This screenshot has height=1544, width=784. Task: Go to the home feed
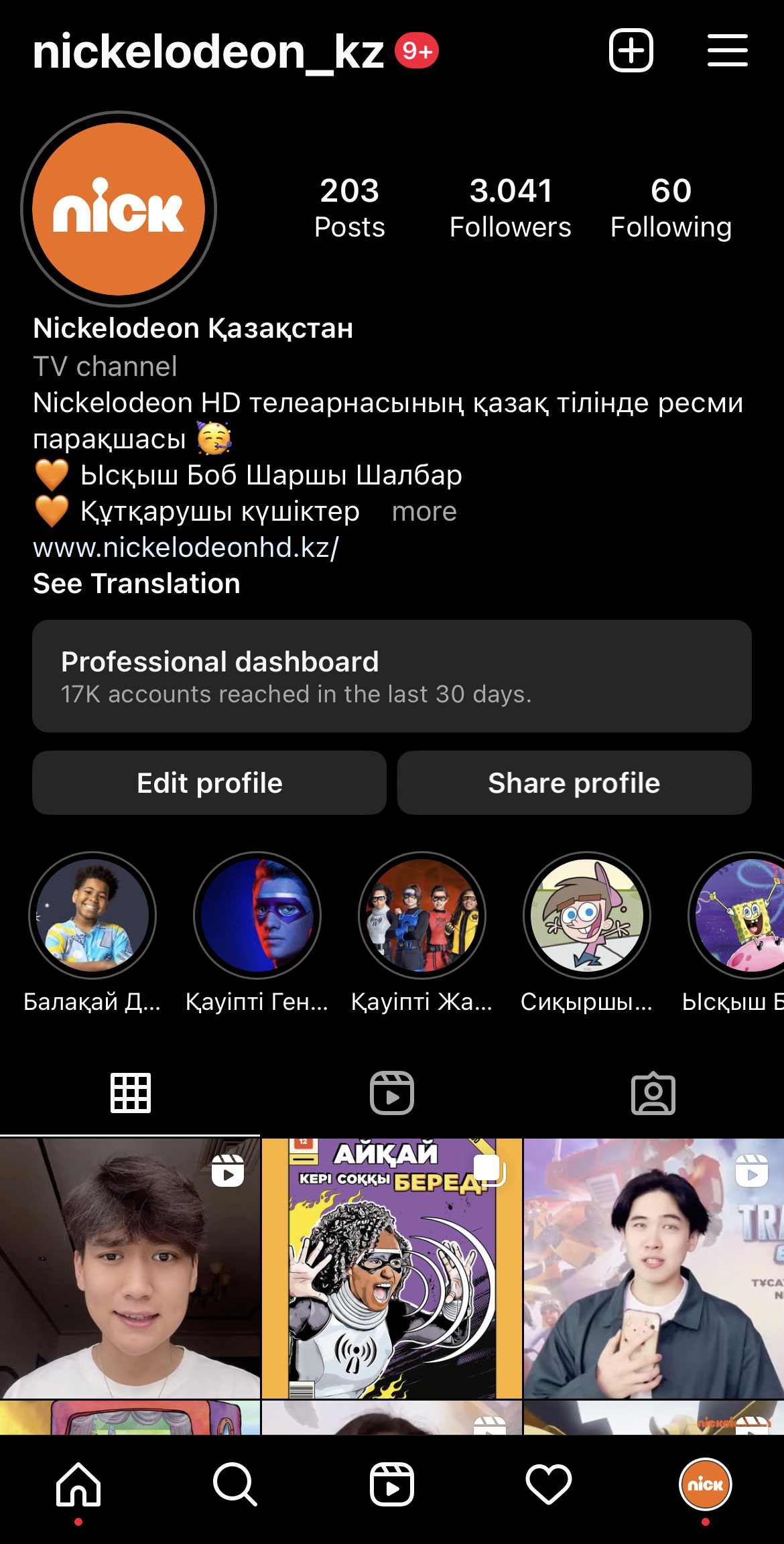coord(78,1484)
